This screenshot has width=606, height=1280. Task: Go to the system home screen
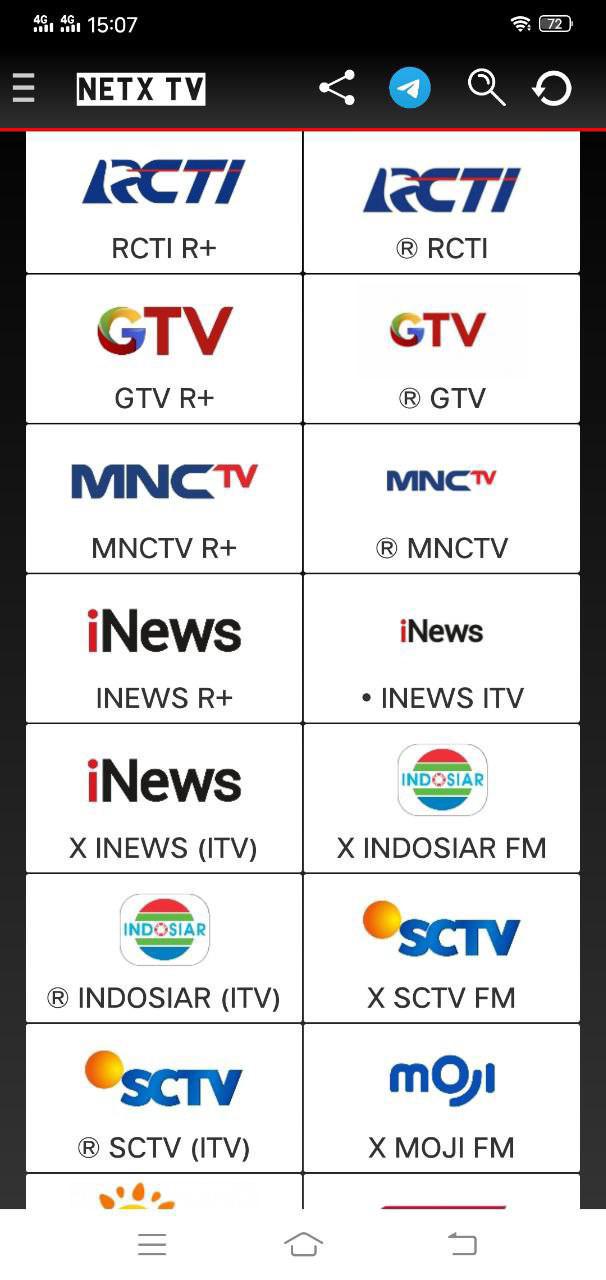[x=303, y=1244]
